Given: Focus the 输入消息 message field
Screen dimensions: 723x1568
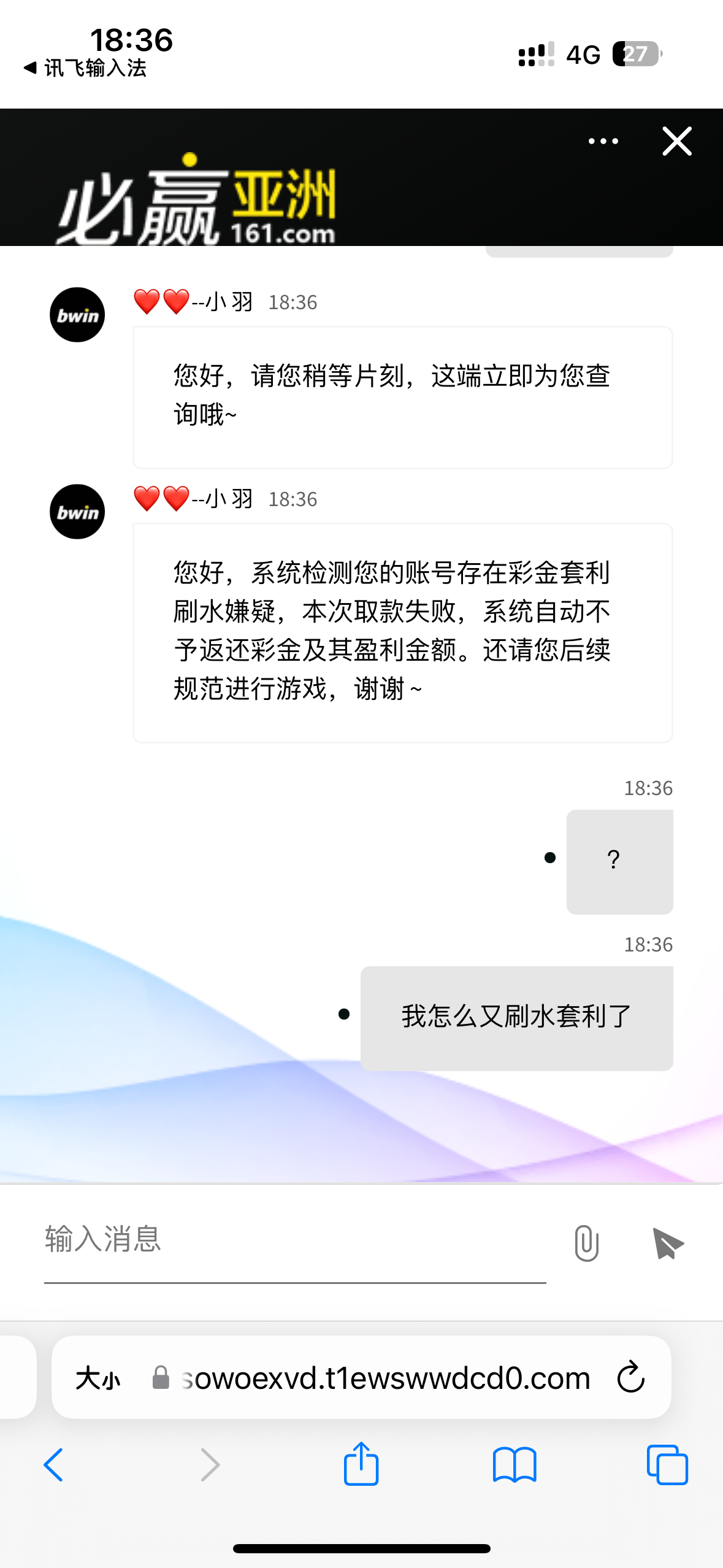Looking at the screenshot, I should pos(294,1240).
